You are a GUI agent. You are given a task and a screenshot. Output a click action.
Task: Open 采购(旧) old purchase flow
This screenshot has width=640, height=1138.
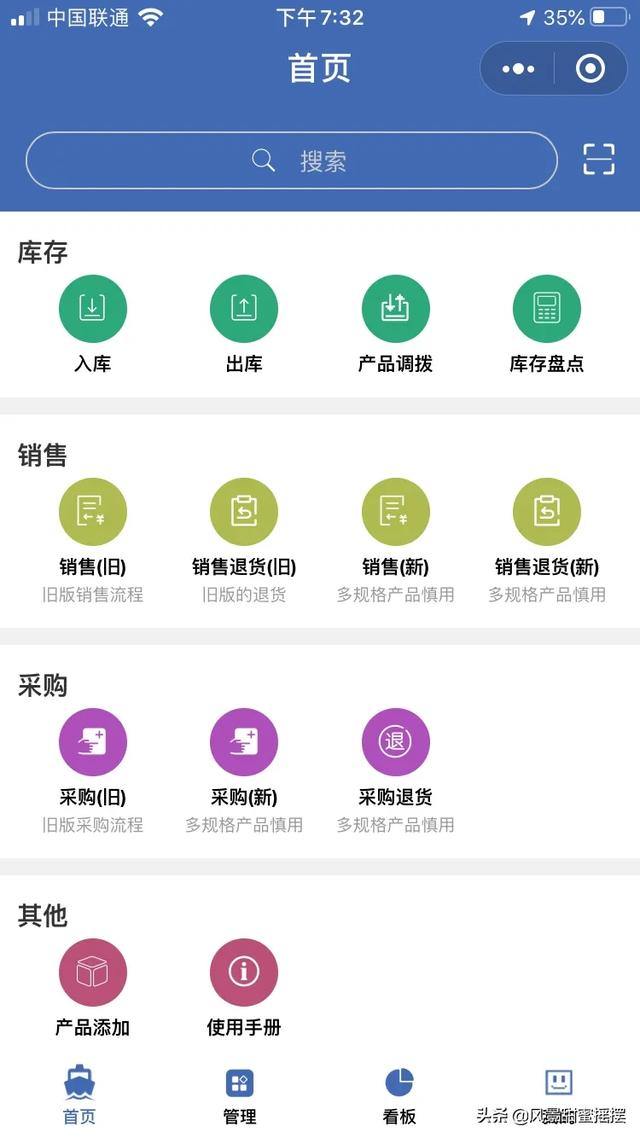pos(93,742)
